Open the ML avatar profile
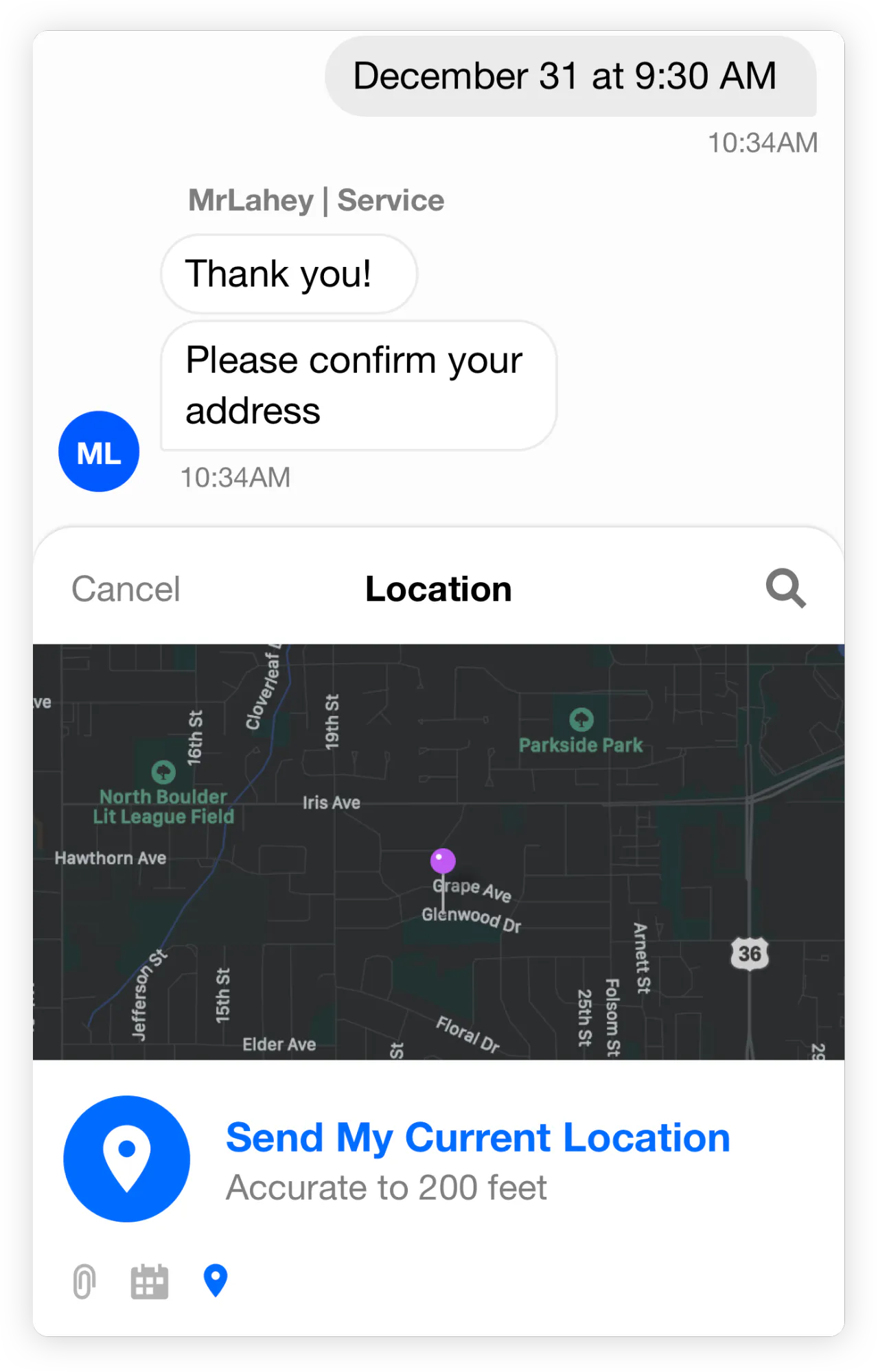Screen dimensions: 878x1372 [x=99, y=452]
